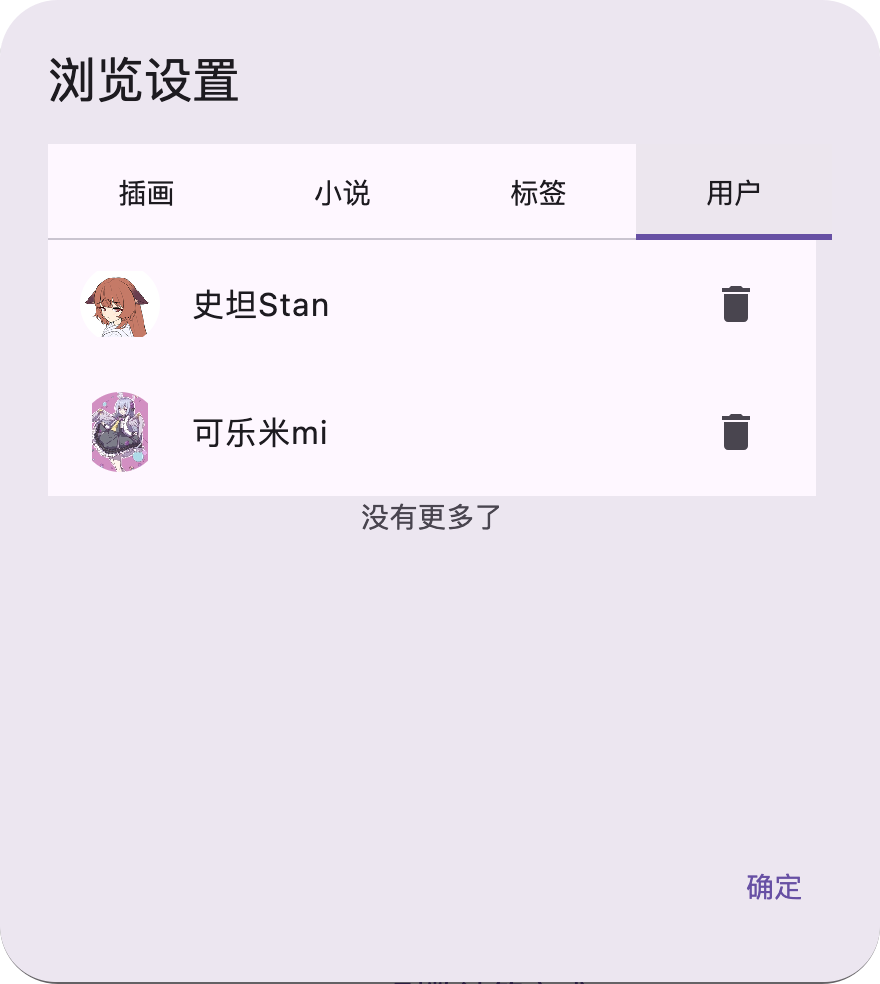Open 可乐米mi's profile avatar
This screenshot has height=984, width=880.
121,433
